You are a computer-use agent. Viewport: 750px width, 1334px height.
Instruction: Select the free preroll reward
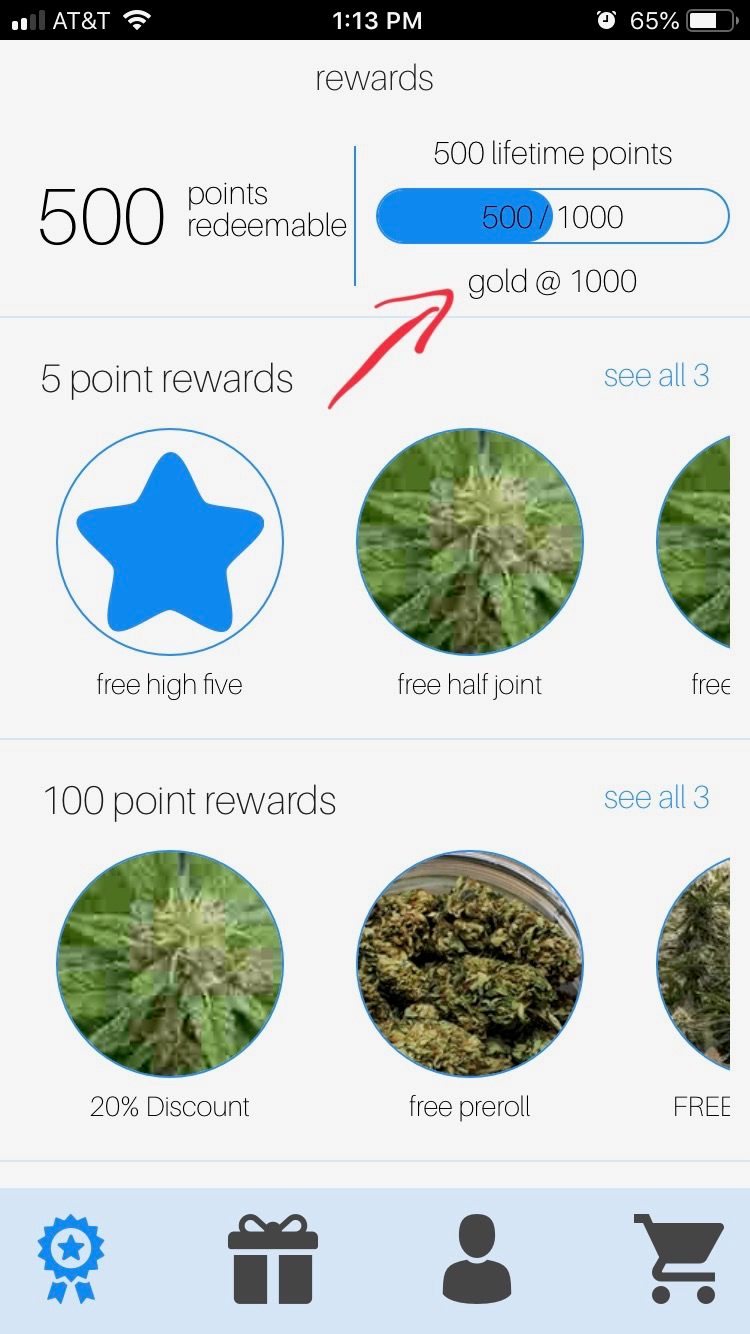coord(470,964)
